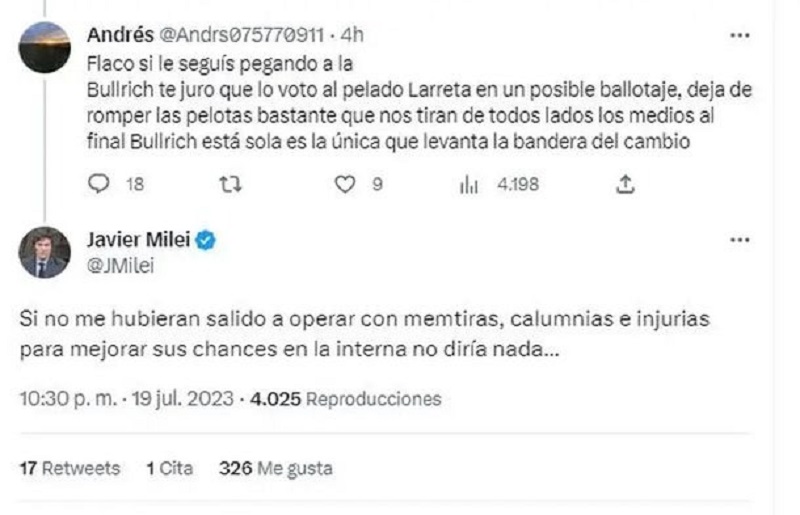800x515 pixels.
Task: Reply to Andrés's tweet
Action: coord(97,184)
